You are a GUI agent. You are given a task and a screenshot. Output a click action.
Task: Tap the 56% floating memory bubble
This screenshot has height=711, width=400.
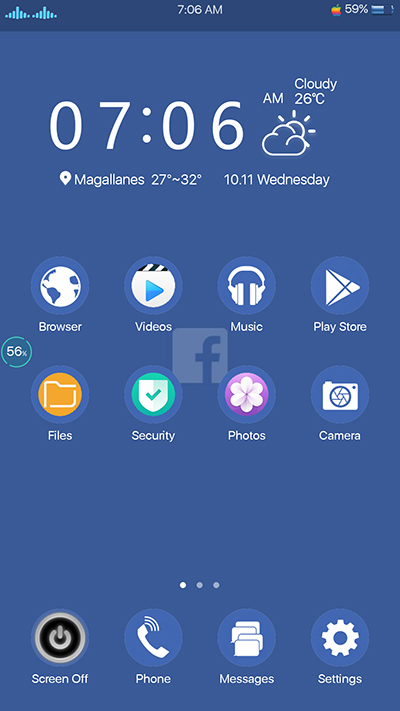16,351
